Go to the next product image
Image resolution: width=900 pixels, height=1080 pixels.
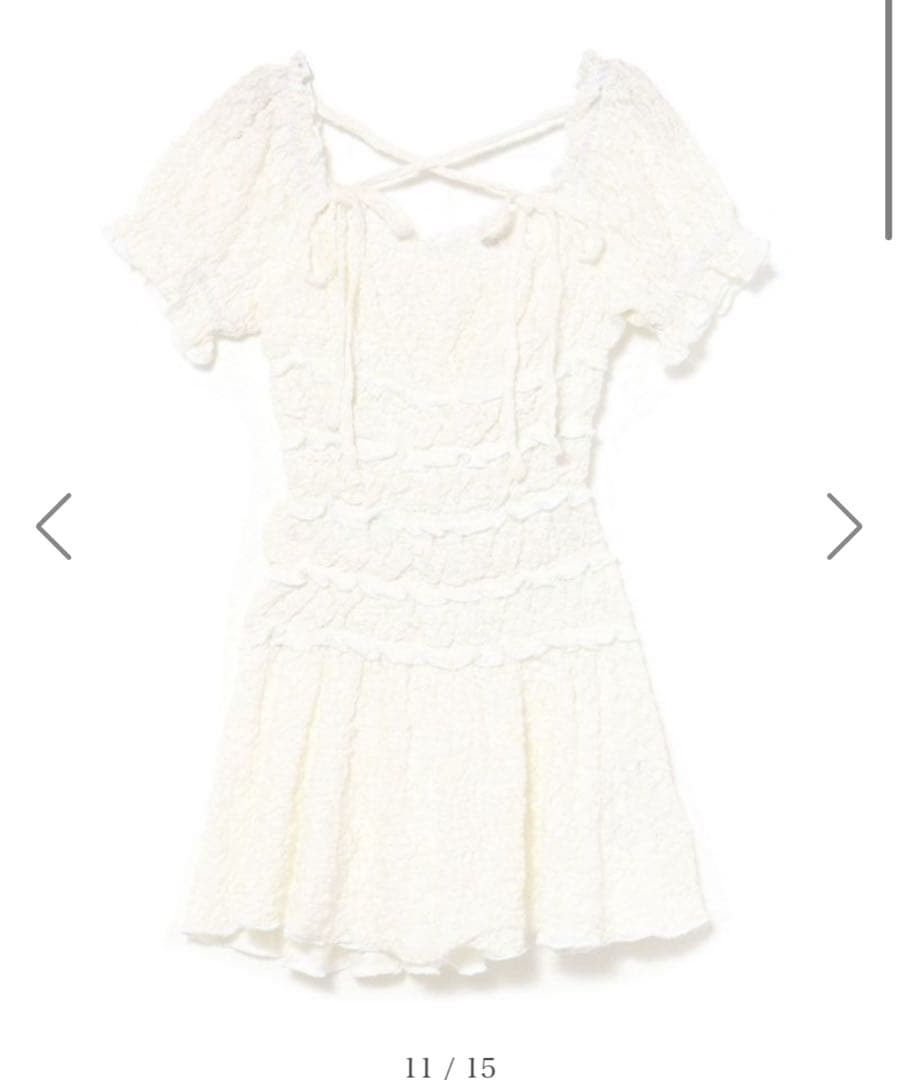pyautogui.click(x=843, y=526)
